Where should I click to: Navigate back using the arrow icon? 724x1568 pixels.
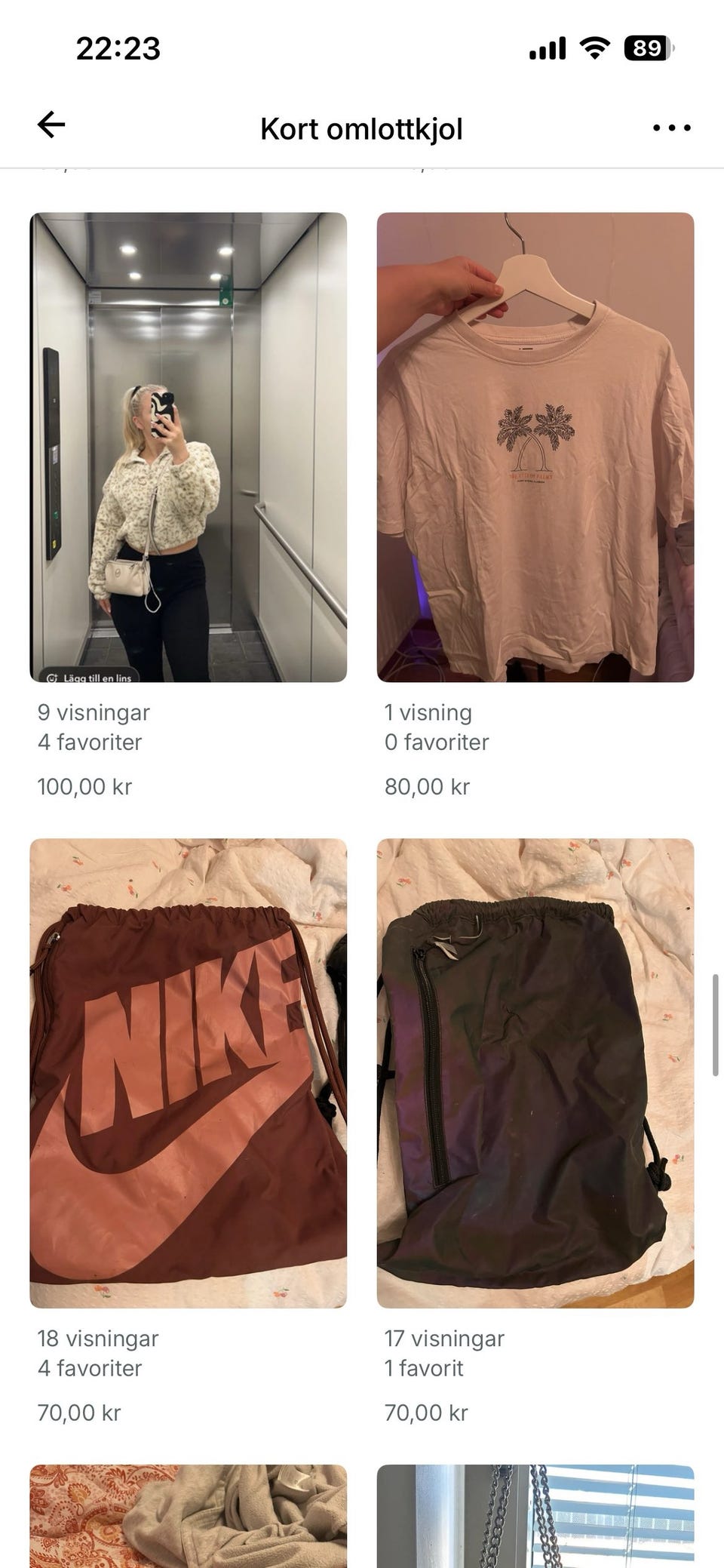(50, 125)
